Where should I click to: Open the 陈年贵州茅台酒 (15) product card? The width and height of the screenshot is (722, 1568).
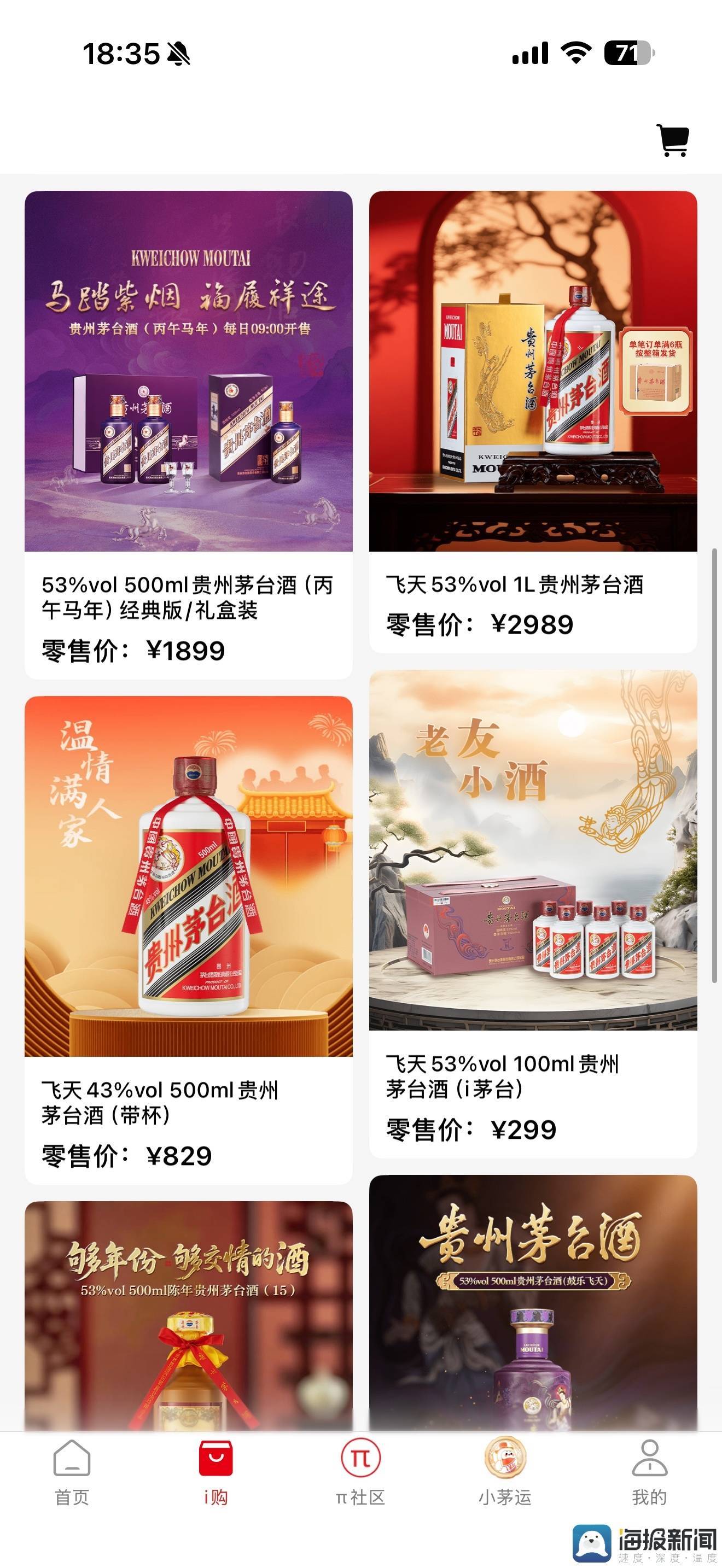click(x=188, y=1315)
